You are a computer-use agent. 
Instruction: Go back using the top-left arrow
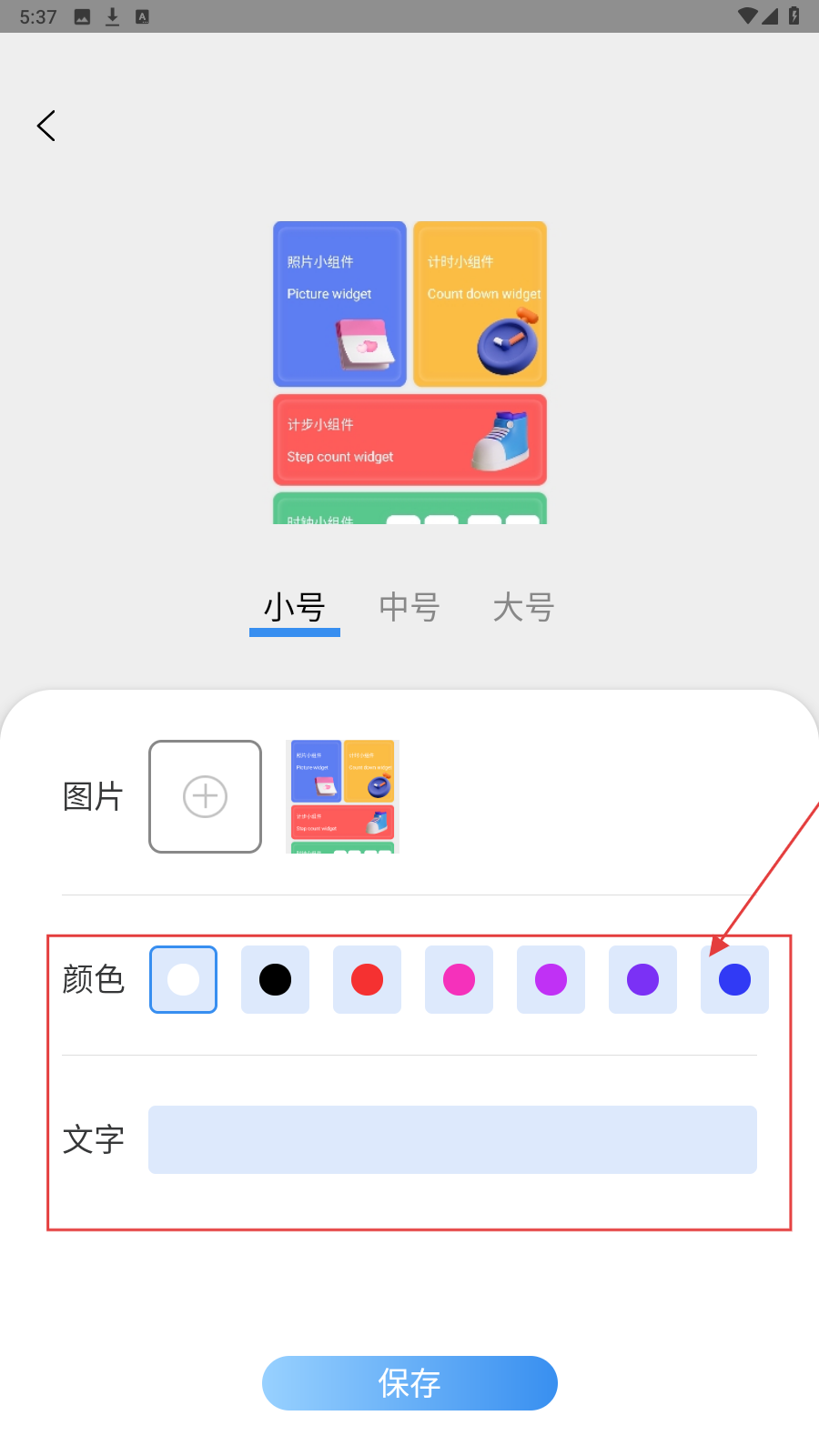pos(46,126)
